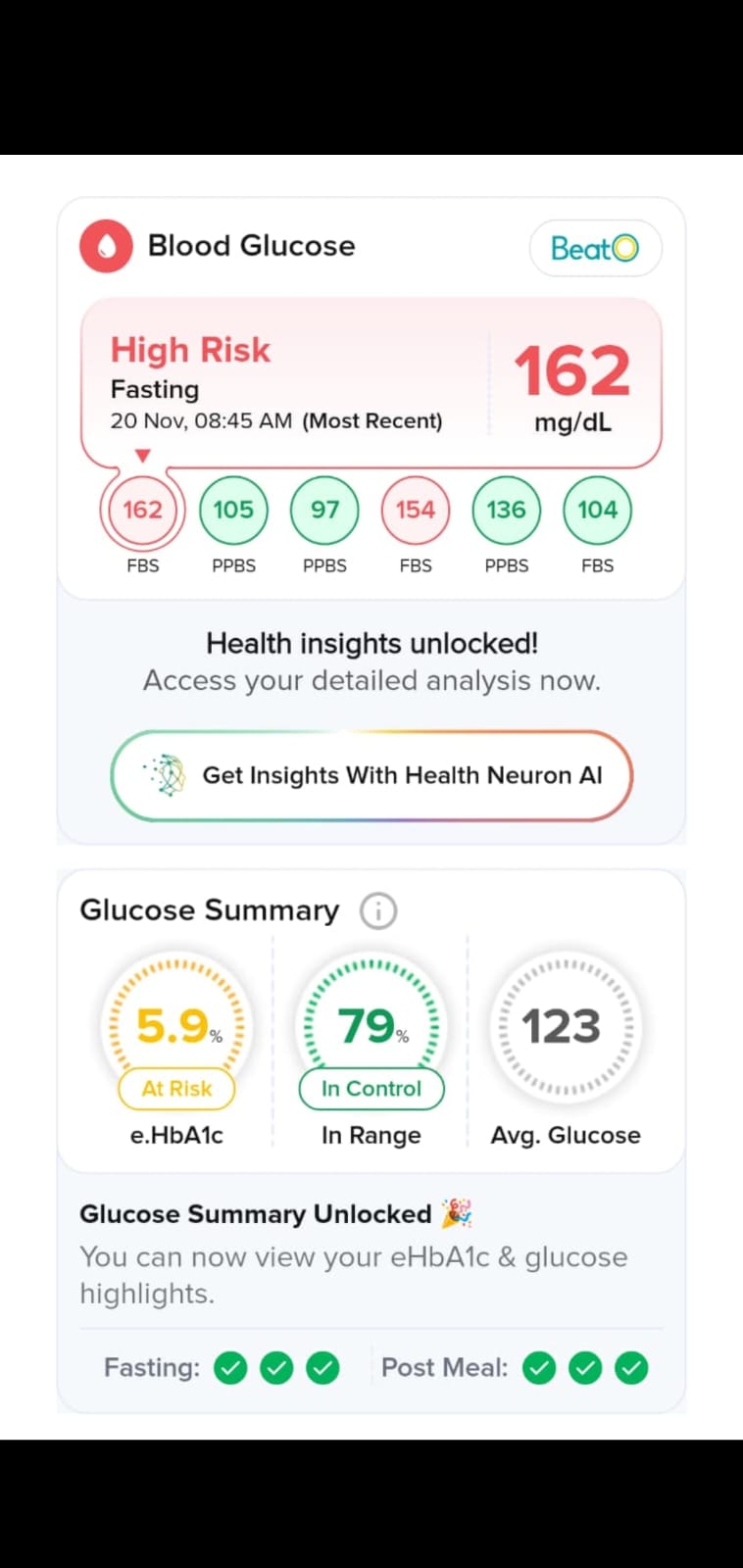Select the 105 PPBS reading
The height and width of the screenshot is (1568, 743).
(233, 510)
